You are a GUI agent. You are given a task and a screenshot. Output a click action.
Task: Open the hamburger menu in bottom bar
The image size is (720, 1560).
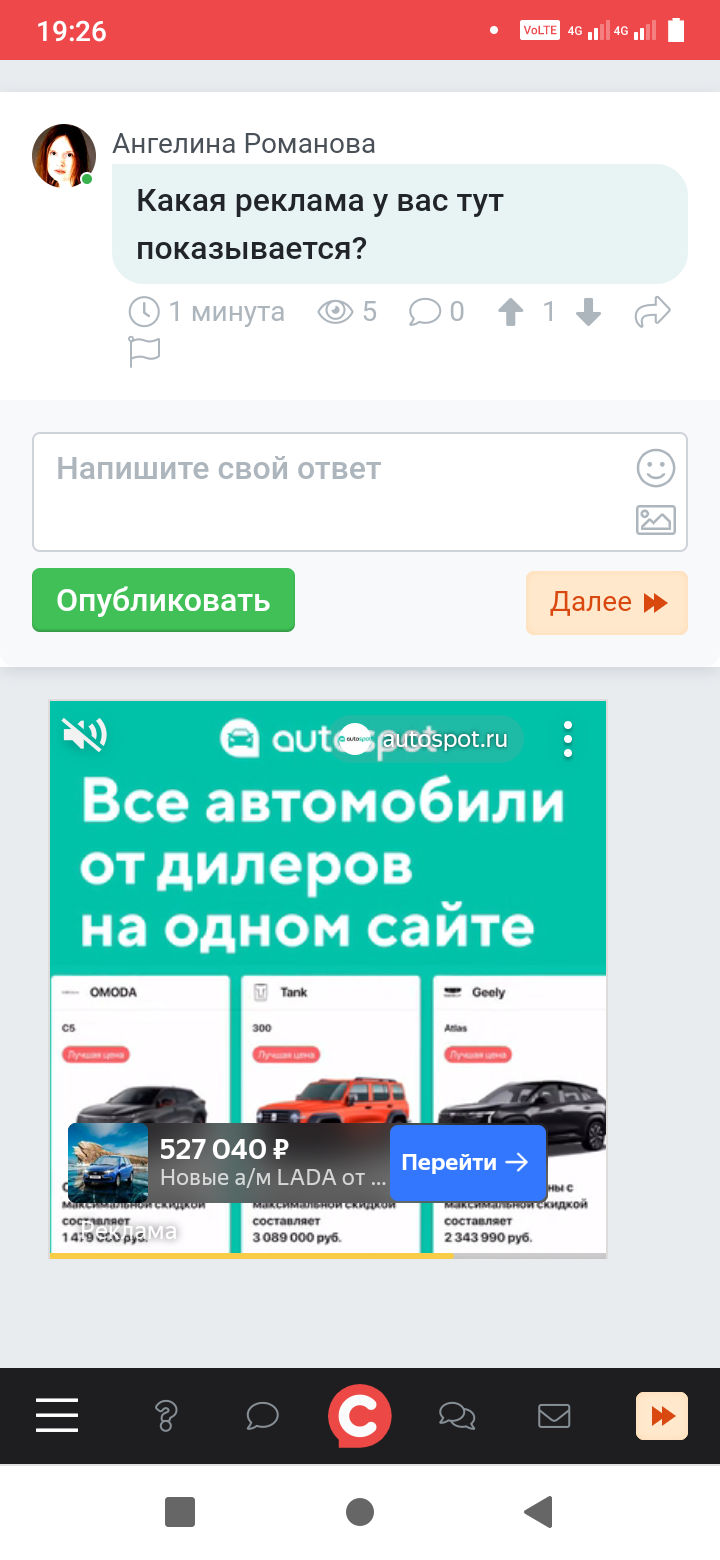(57, 1416)
